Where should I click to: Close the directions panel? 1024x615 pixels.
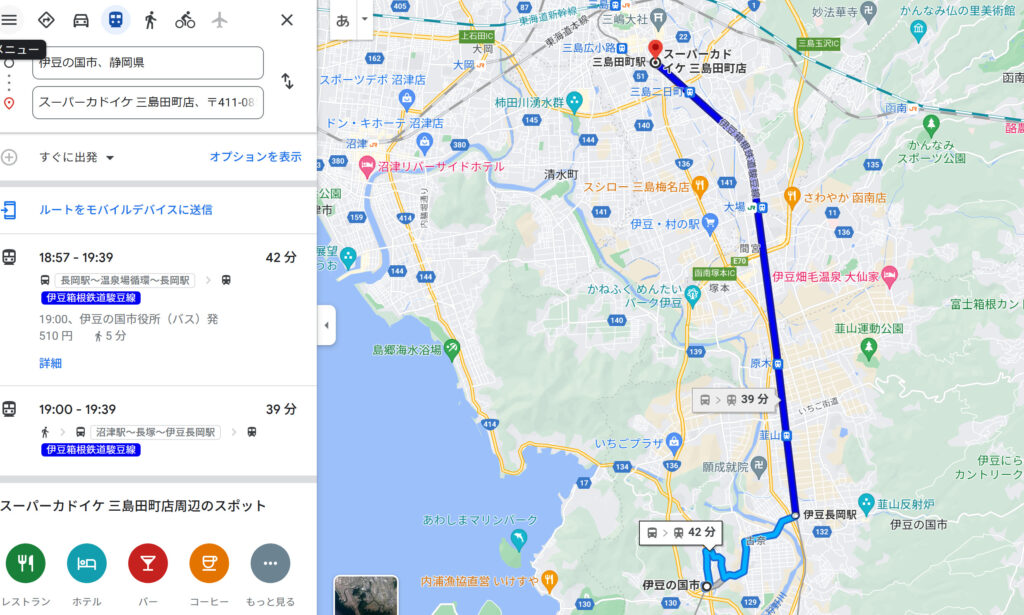pyautogui.click(x=287, y=20)
